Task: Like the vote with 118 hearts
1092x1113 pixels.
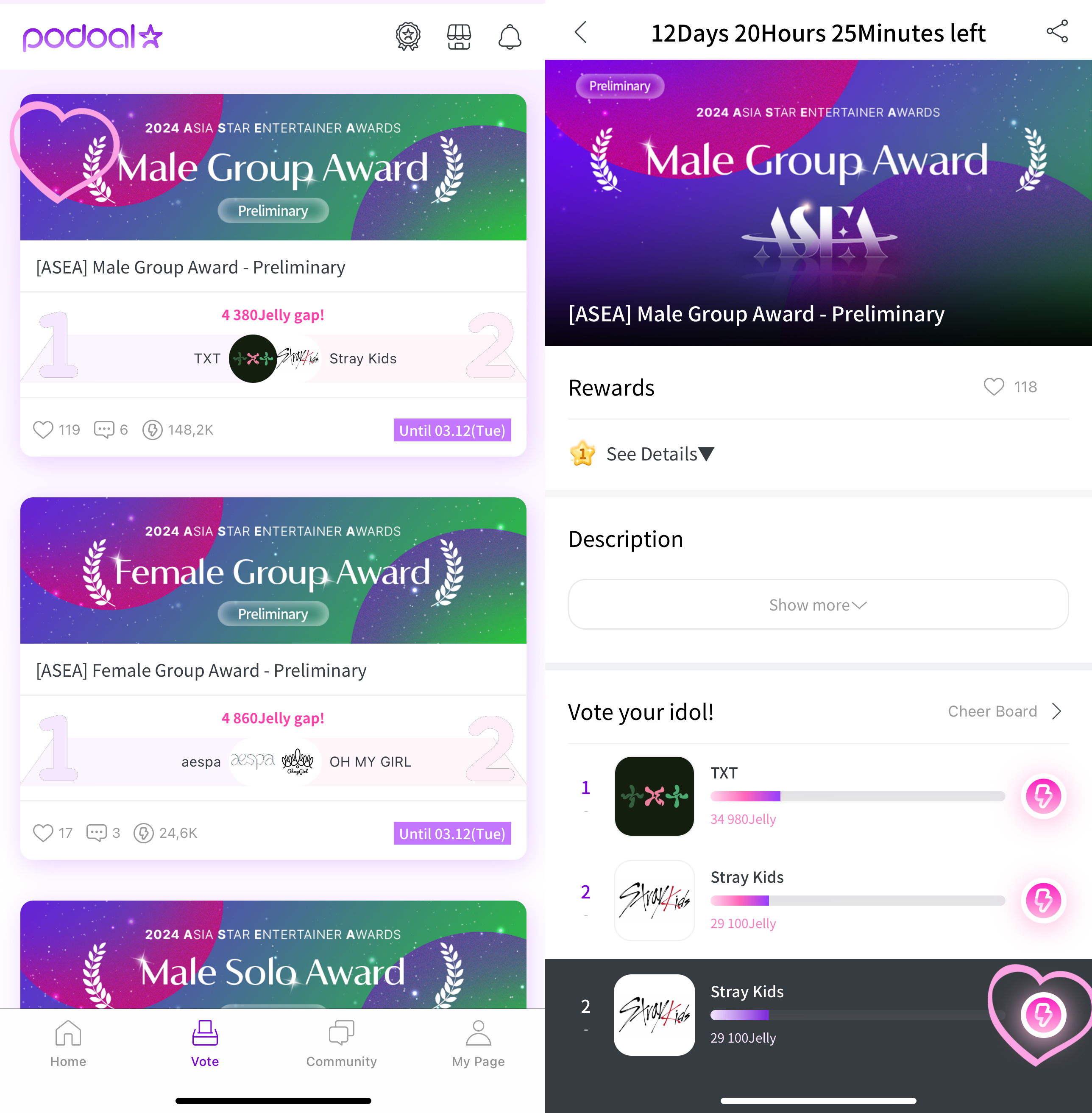Action: pyautogui.click(x=994, y=387)
